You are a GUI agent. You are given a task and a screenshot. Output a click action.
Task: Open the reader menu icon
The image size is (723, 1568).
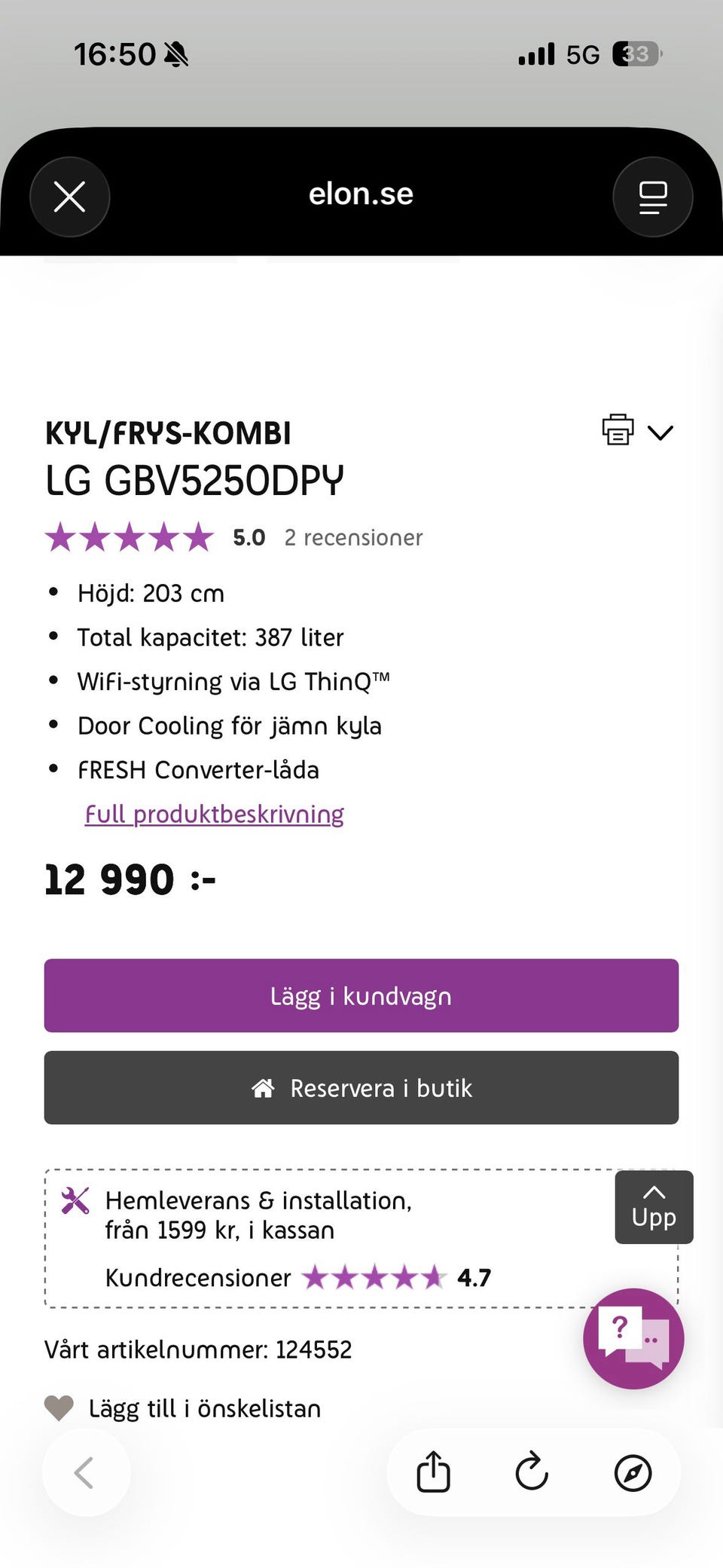coord(652,197)
